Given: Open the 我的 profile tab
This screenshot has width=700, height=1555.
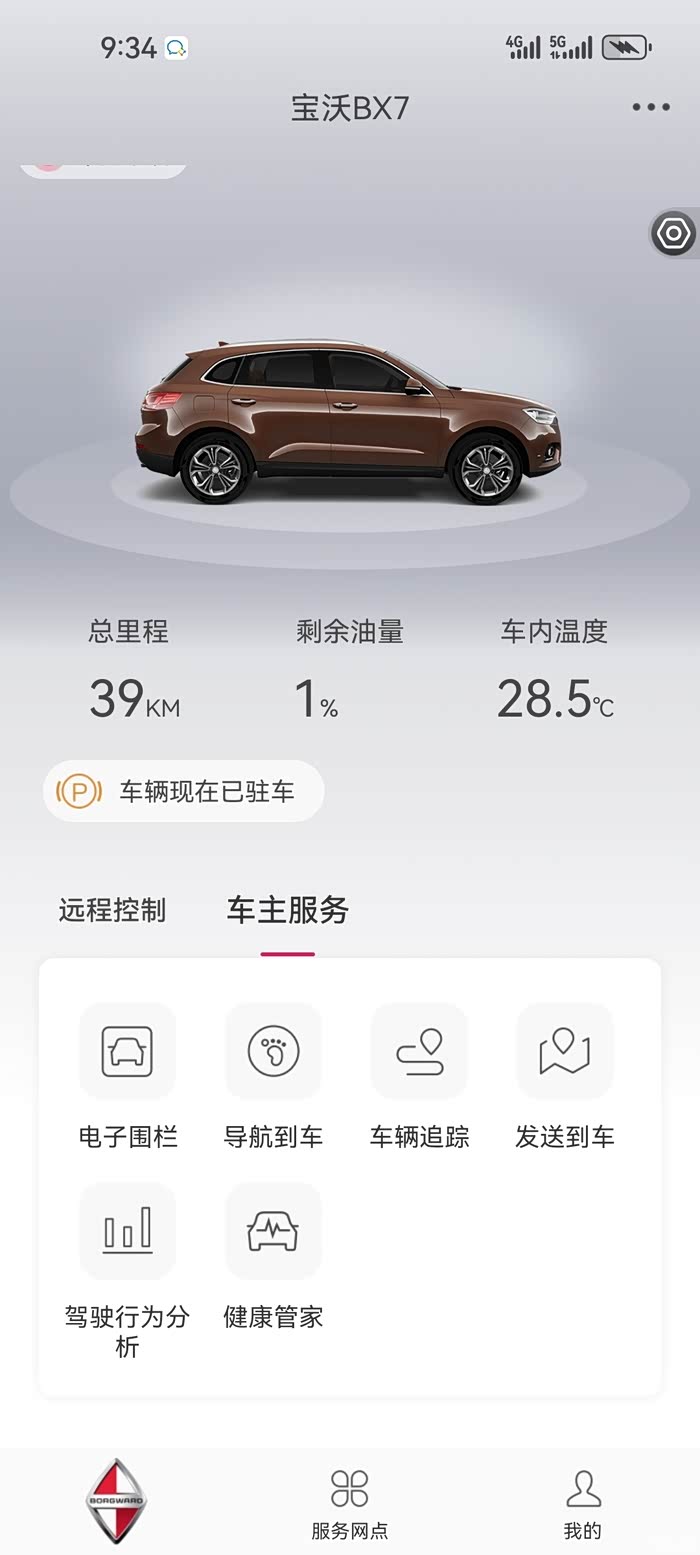Looking at the screenshot, I should (x=583, y=1502).
